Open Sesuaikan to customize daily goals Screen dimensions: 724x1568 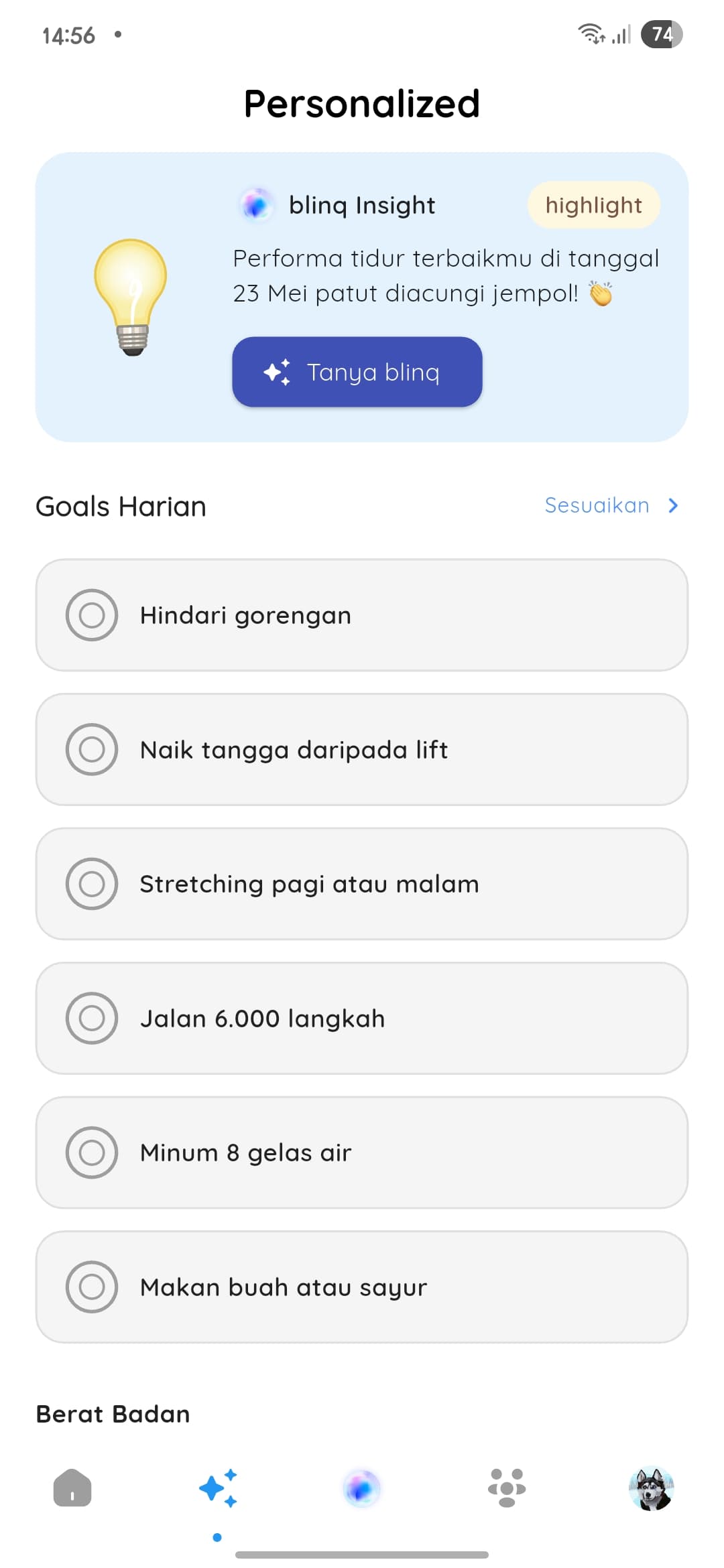[611, 505]
